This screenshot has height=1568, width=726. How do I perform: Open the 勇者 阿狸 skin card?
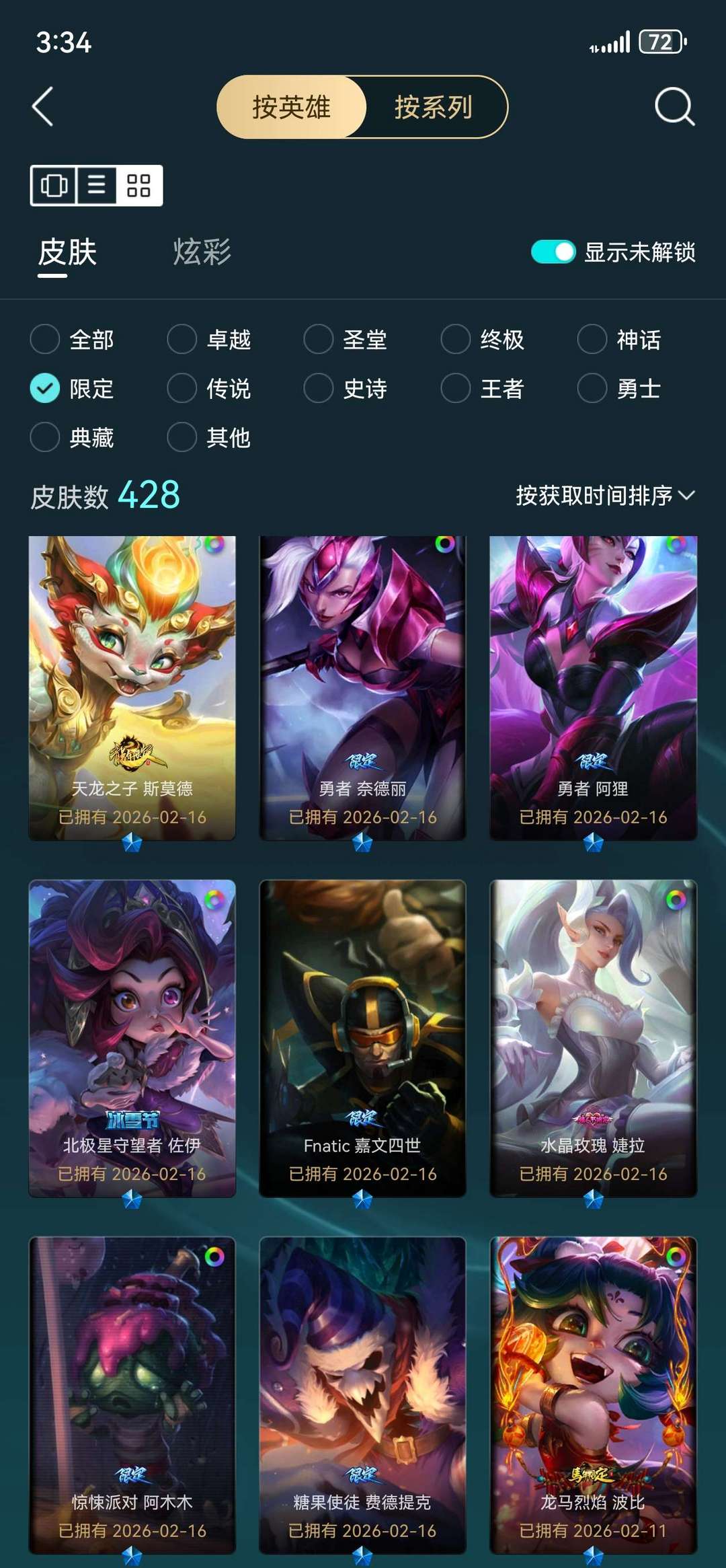[594, 687]
